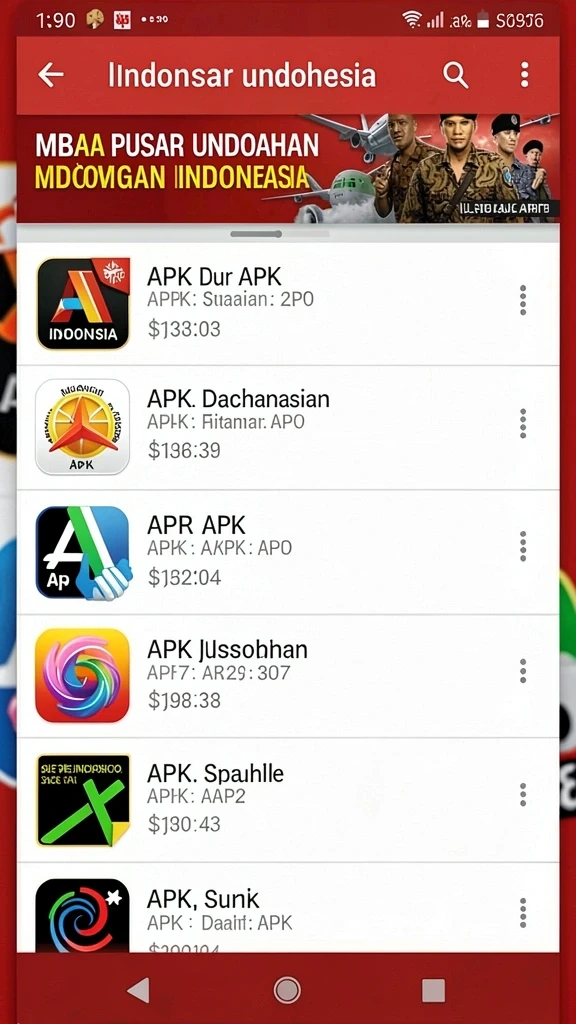Open the app bar overflow menu
Image resolution: width=576 pixels, height=1024 pixels.
(x=524, y=75)
